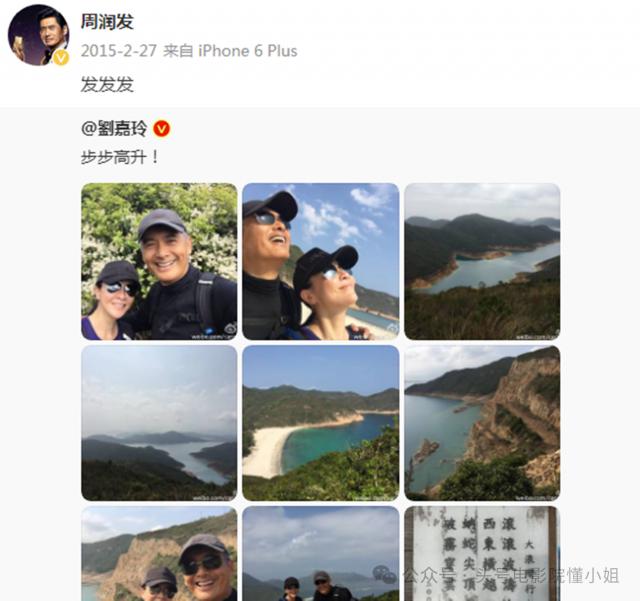Open the iPhone 6 Plus source link
The image size is (640, 601).
pos(248,51)
